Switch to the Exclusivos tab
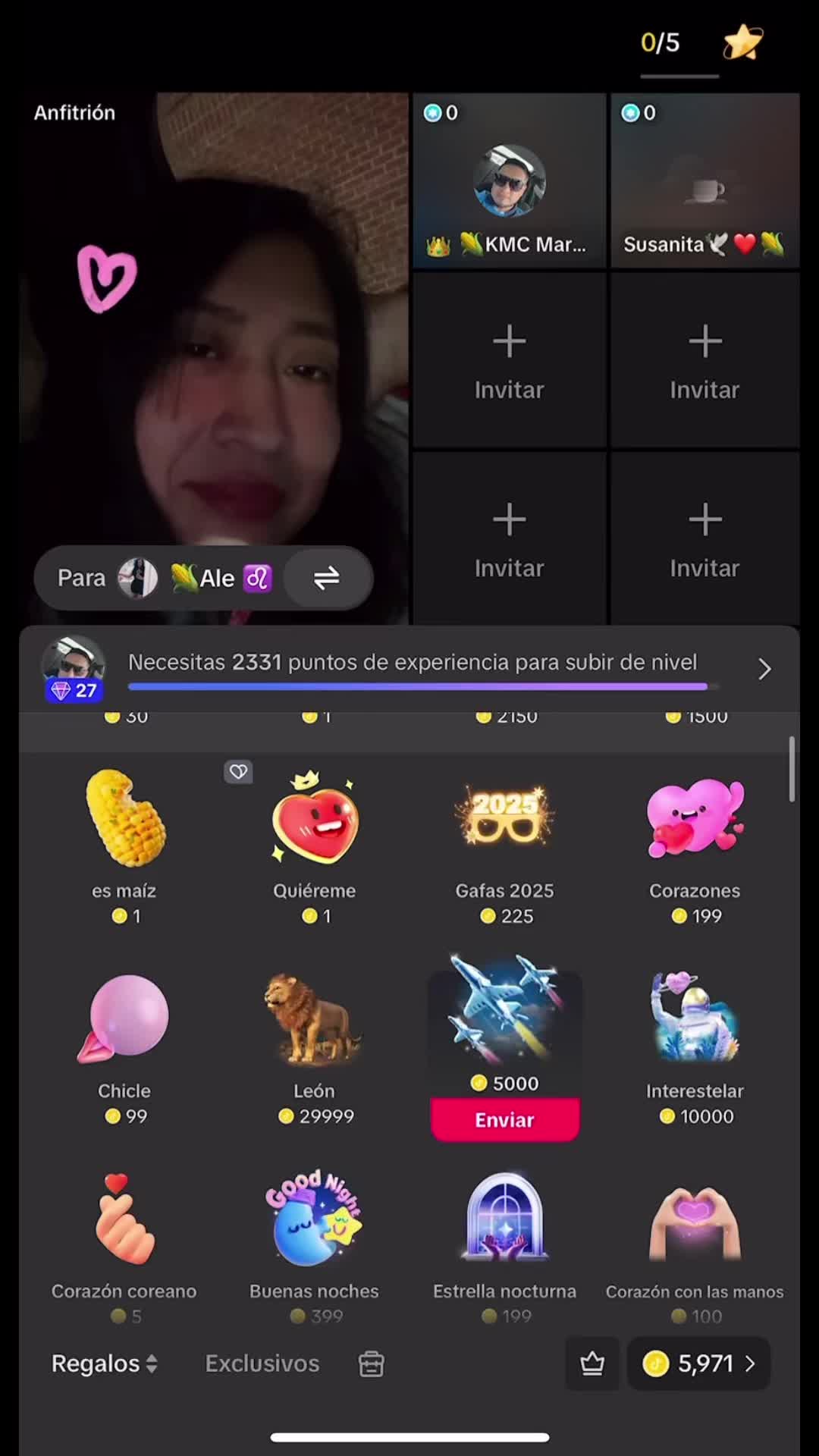Screen dimensions: 819x1456 tap(262, 1363)
